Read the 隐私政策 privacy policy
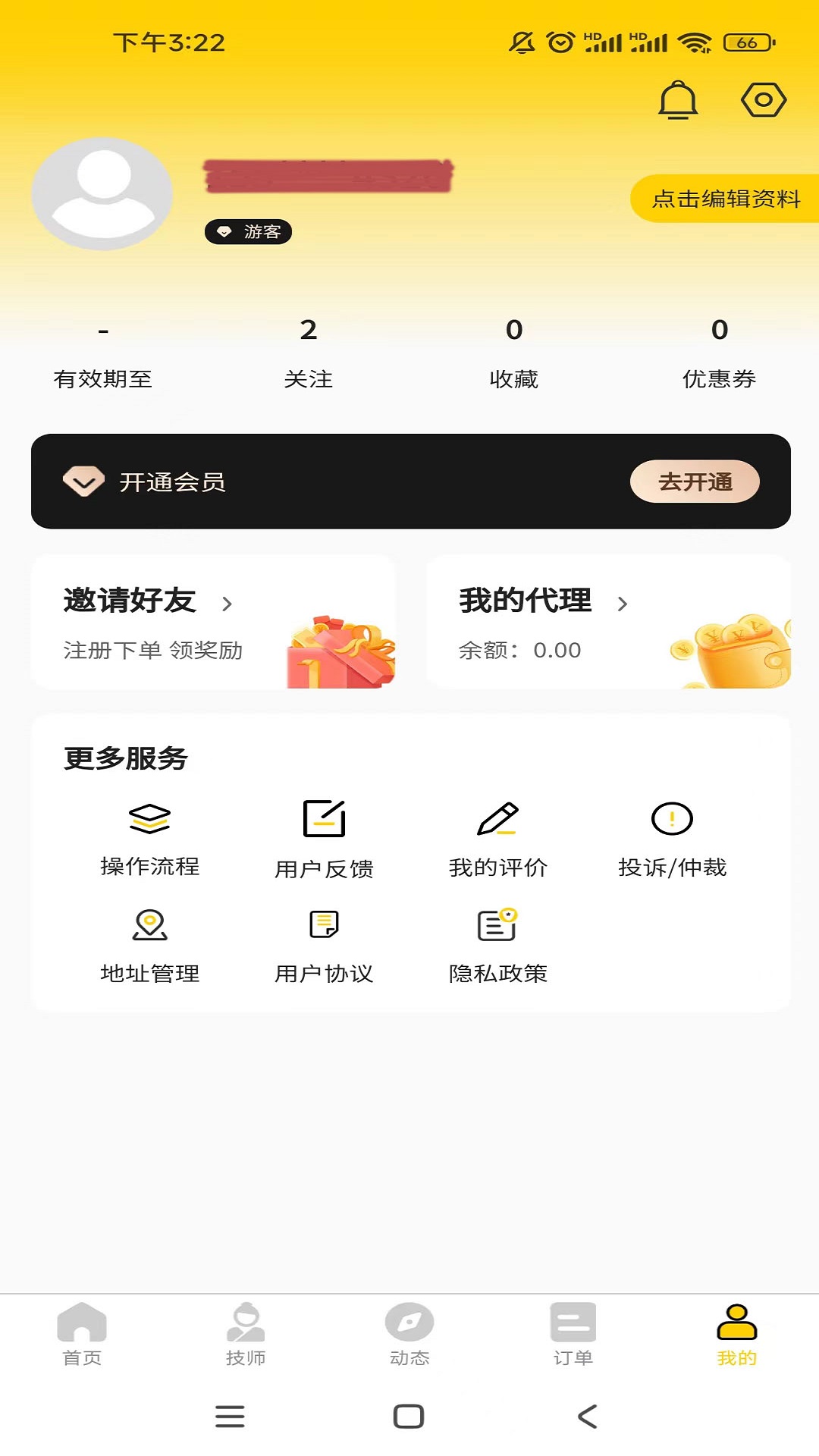Screen dimensions: 819x1456 (498, 944)
